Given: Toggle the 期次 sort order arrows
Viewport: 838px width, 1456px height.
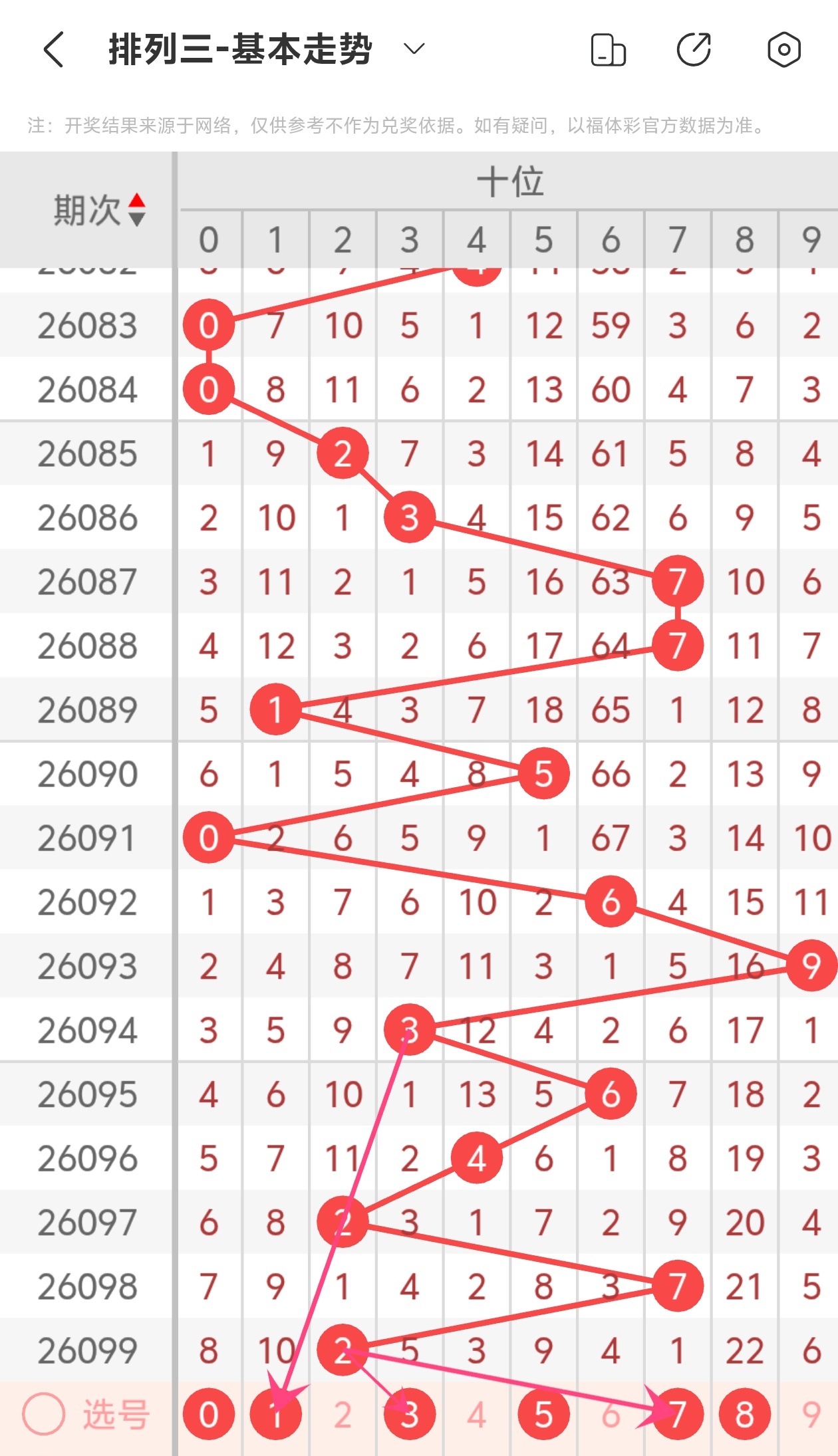Looking at the screenshot, I should [x=136, y=210].
